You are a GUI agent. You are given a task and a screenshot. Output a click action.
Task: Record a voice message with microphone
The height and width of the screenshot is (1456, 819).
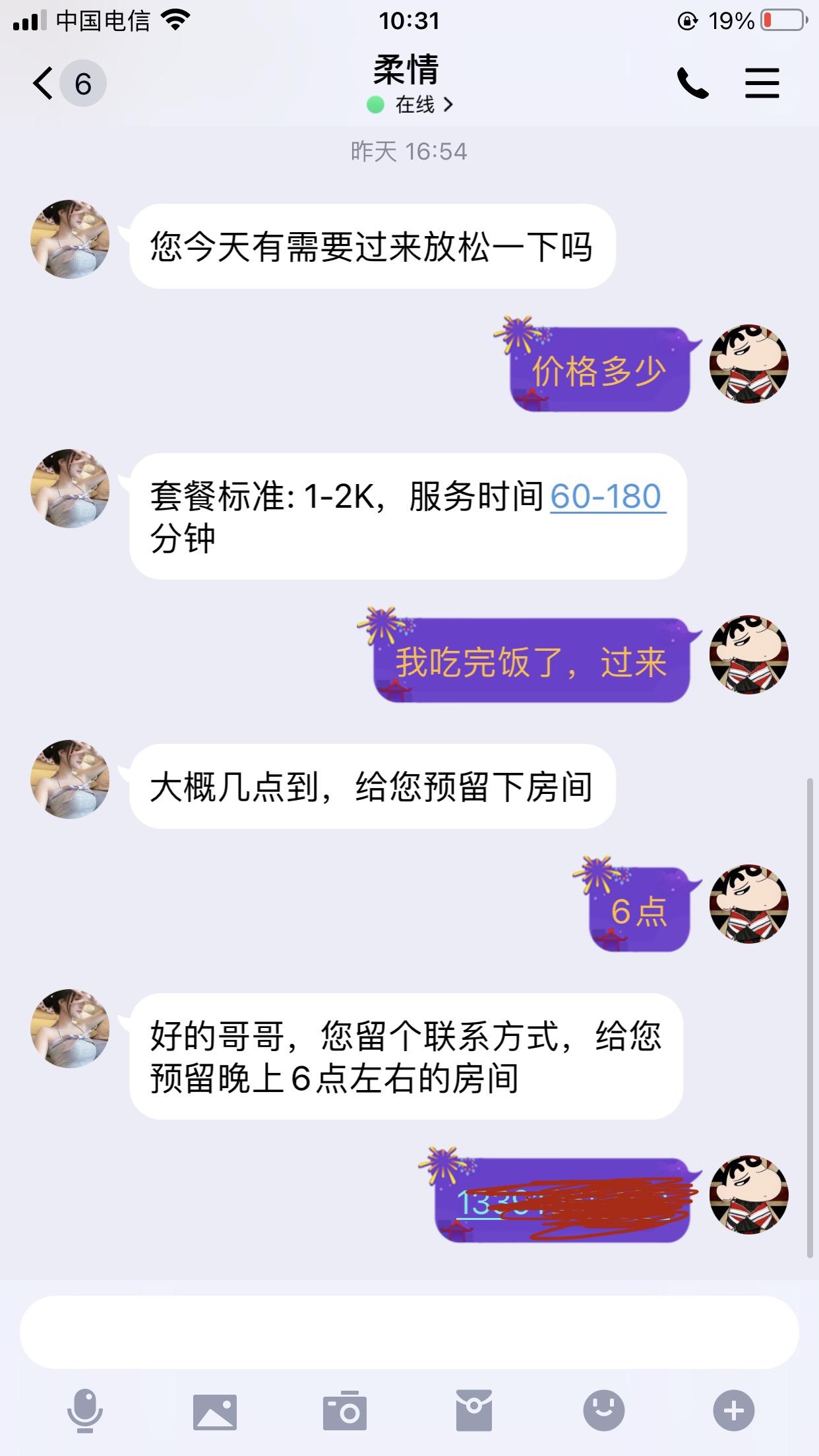tap(85, 1411)
